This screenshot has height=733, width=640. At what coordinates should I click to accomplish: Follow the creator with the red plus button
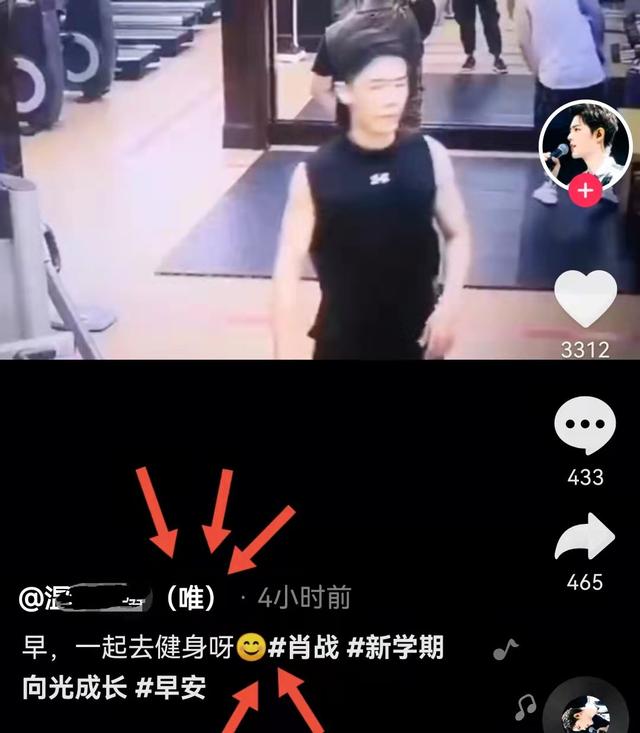(585, 190)
